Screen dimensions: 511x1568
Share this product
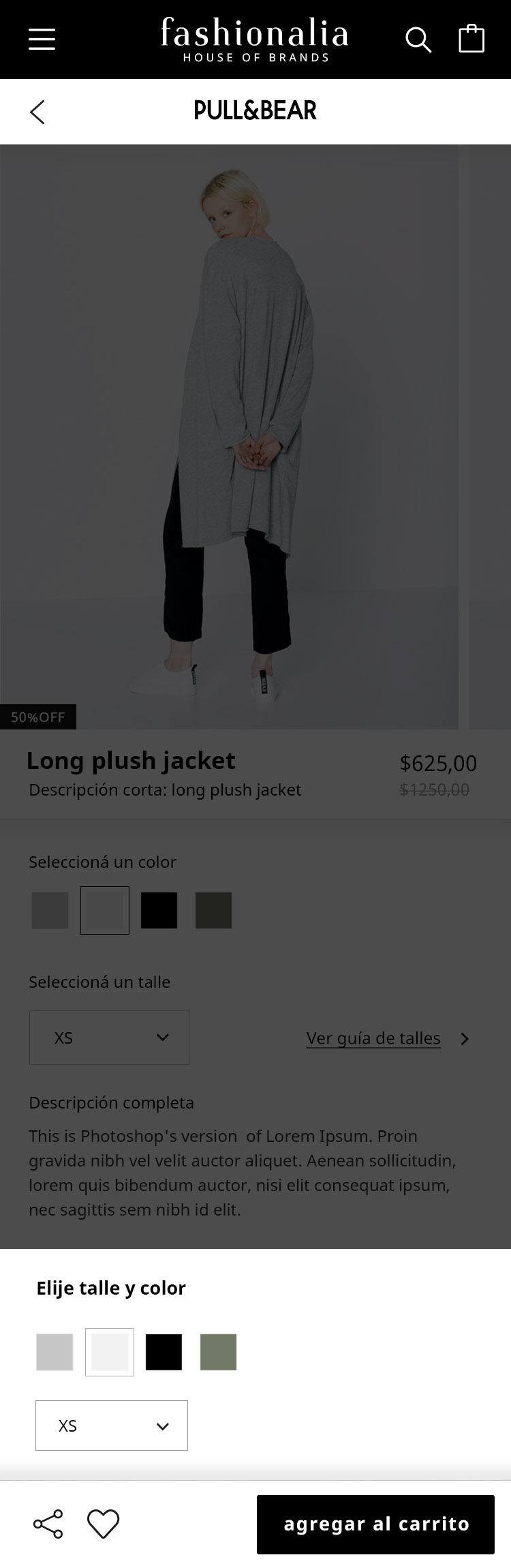click(48, 1524)
